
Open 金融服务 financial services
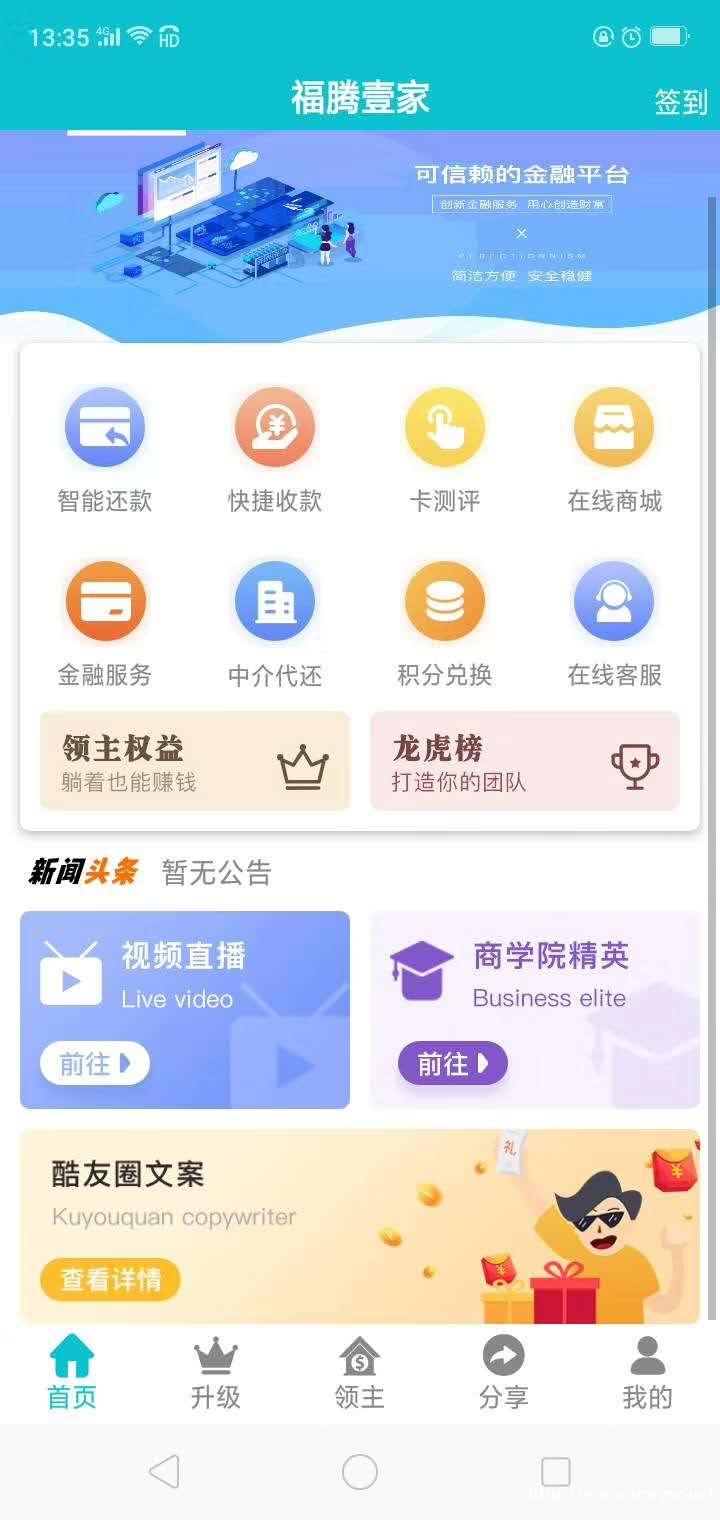tap(105, 600)
